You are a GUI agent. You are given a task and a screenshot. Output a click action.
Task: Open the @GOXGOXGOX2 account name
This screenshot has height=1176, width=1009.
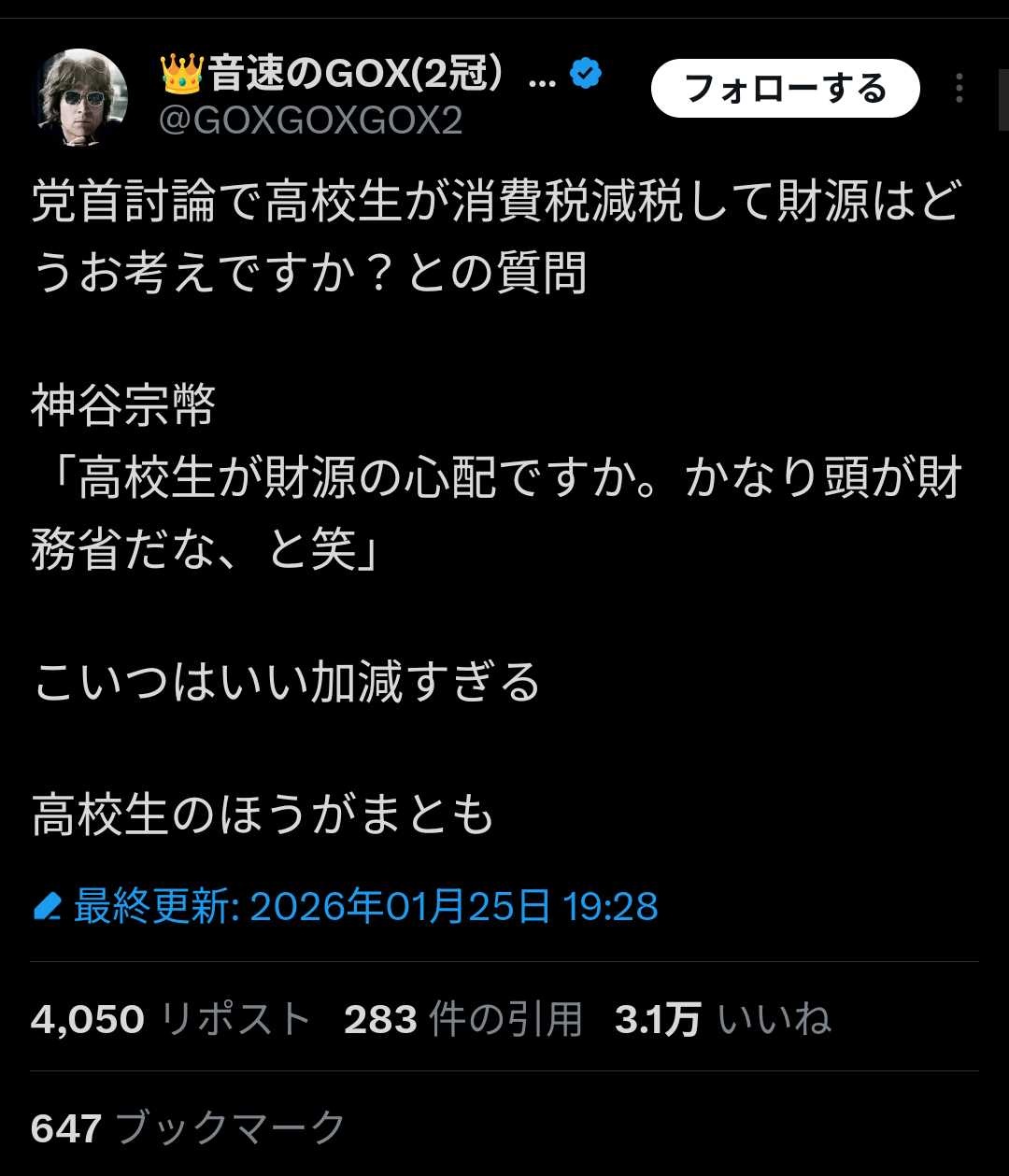tap(310, 121)
